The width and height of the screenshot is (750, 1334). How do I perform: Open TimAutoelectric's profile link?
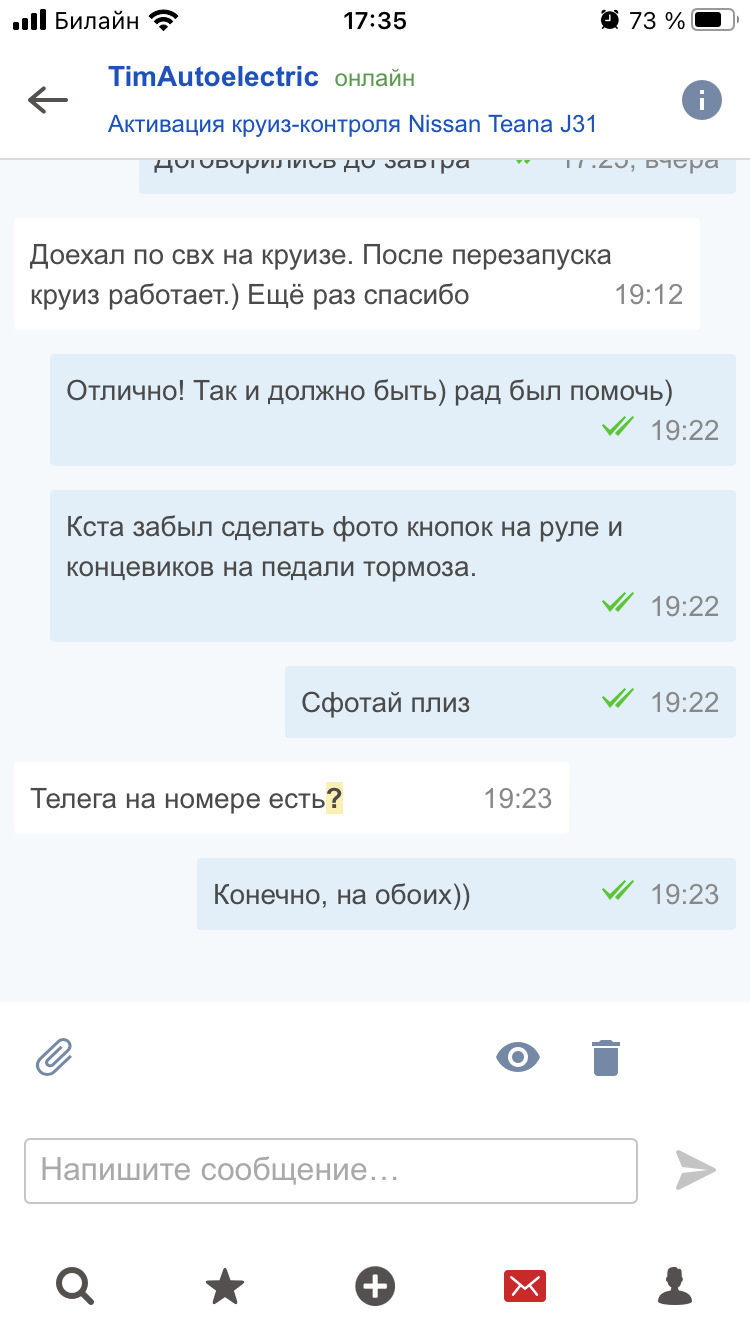(x=213, y=77)
